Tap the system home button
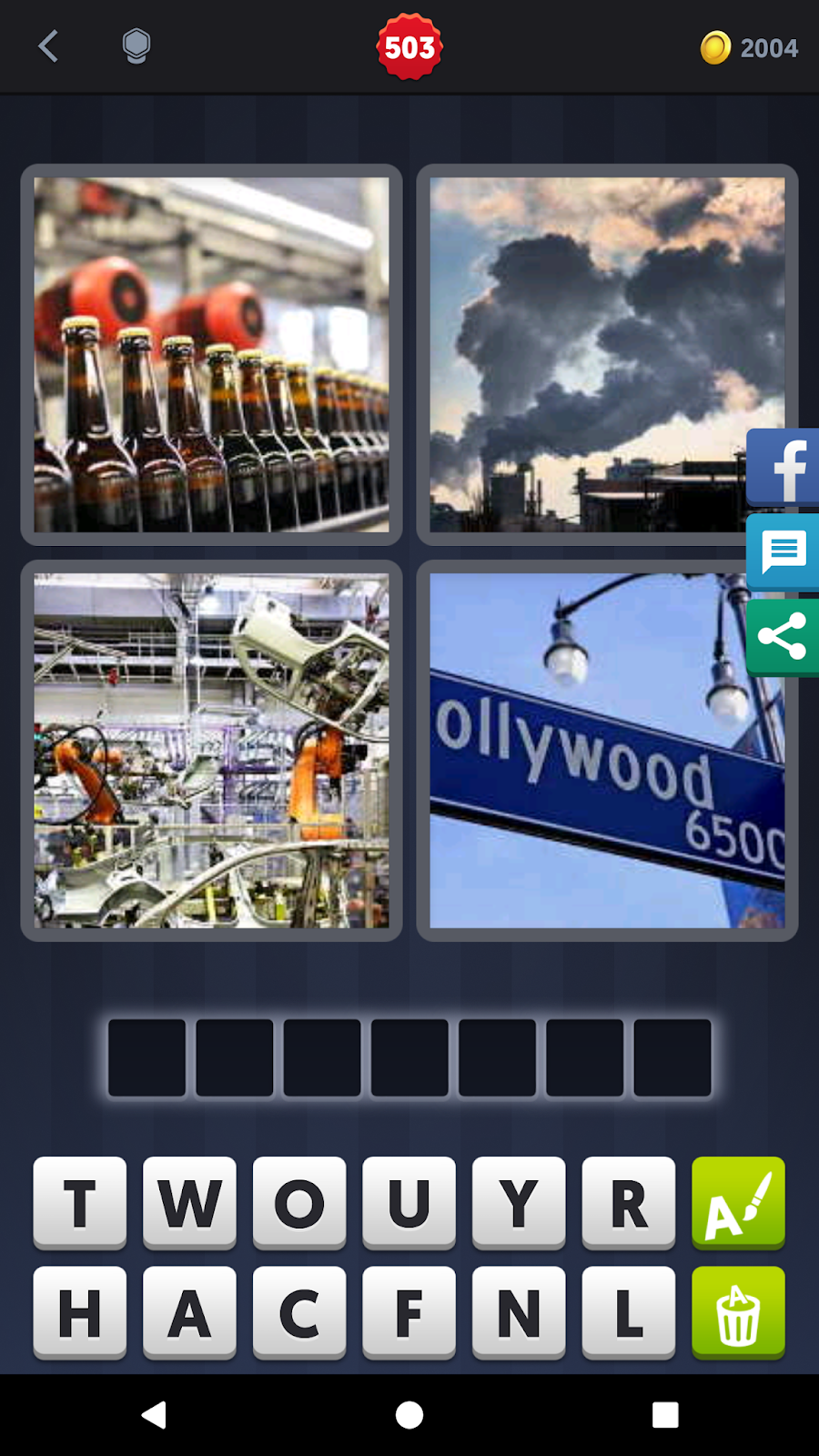 pos(409,1415)
